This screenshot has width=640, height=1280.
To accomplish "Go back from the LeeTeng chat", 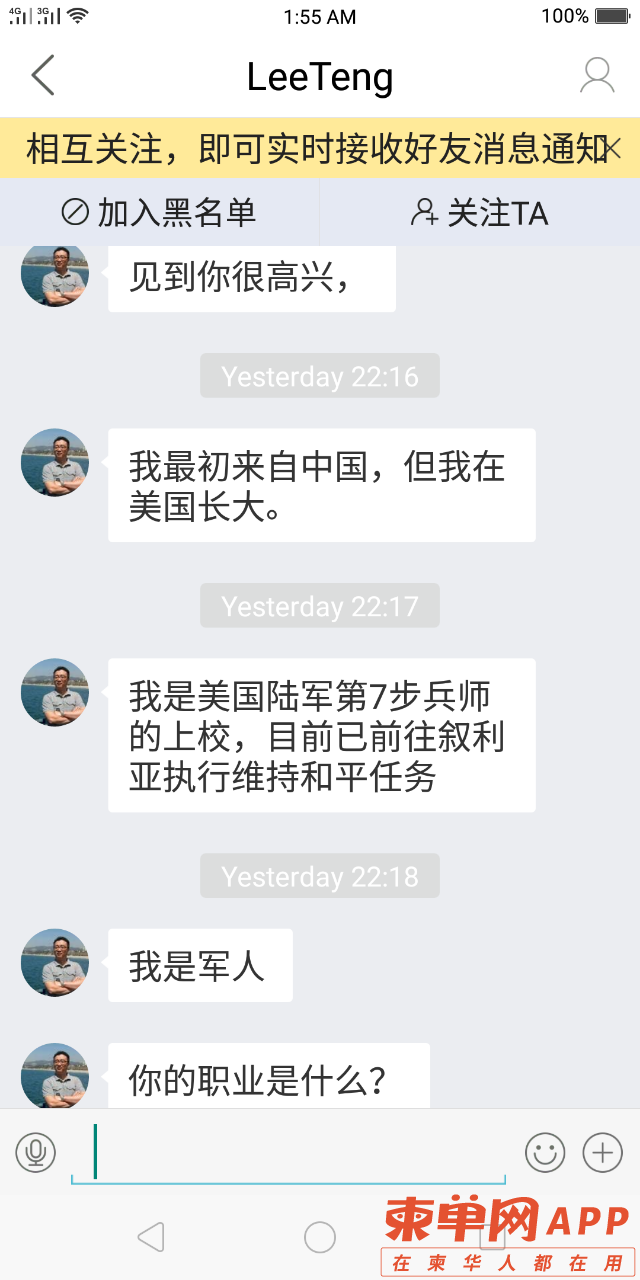I will (x=43, y=76).
